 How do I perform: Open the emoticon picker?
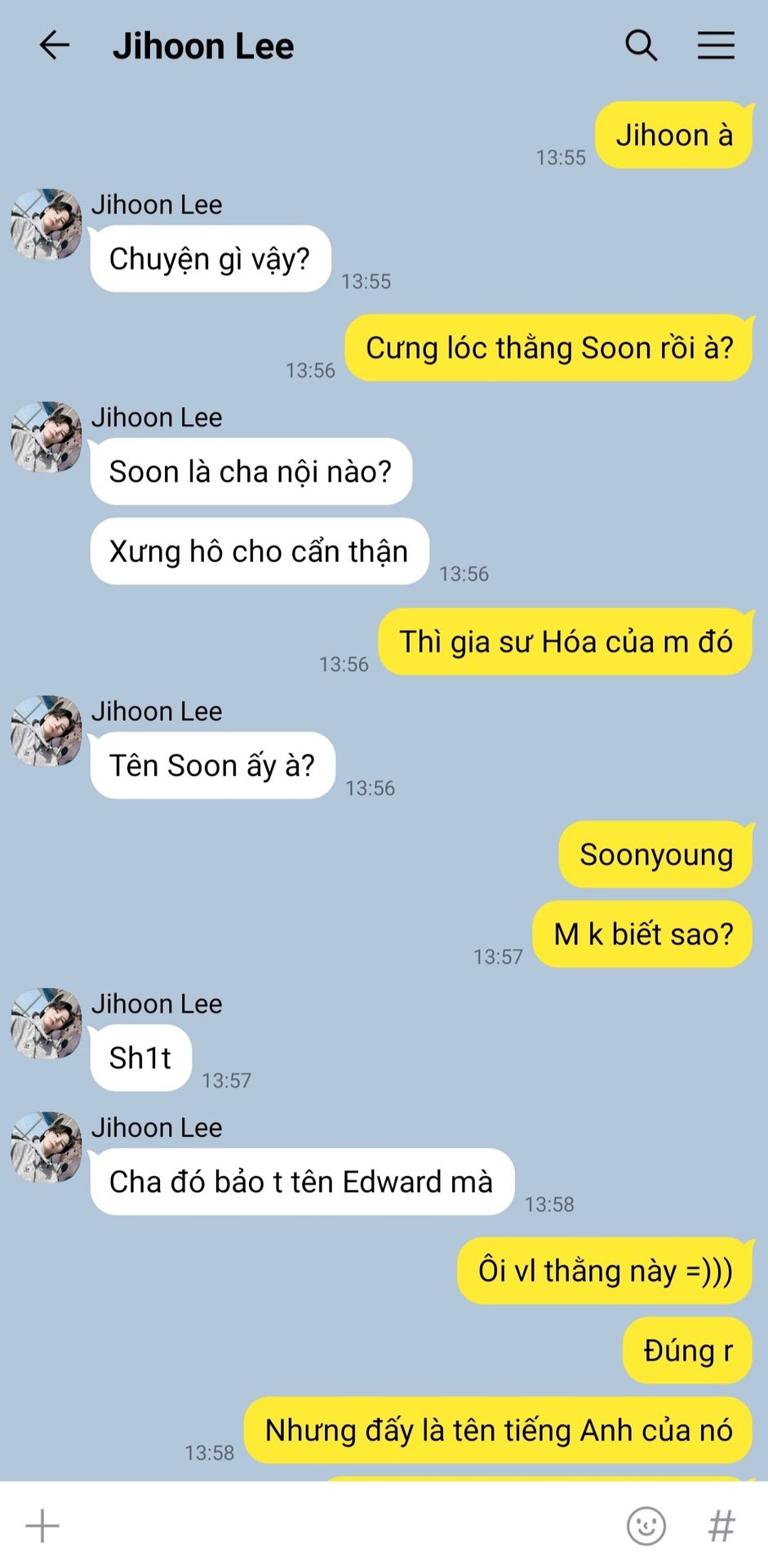pyautogui.click(x=646, y=1526)
